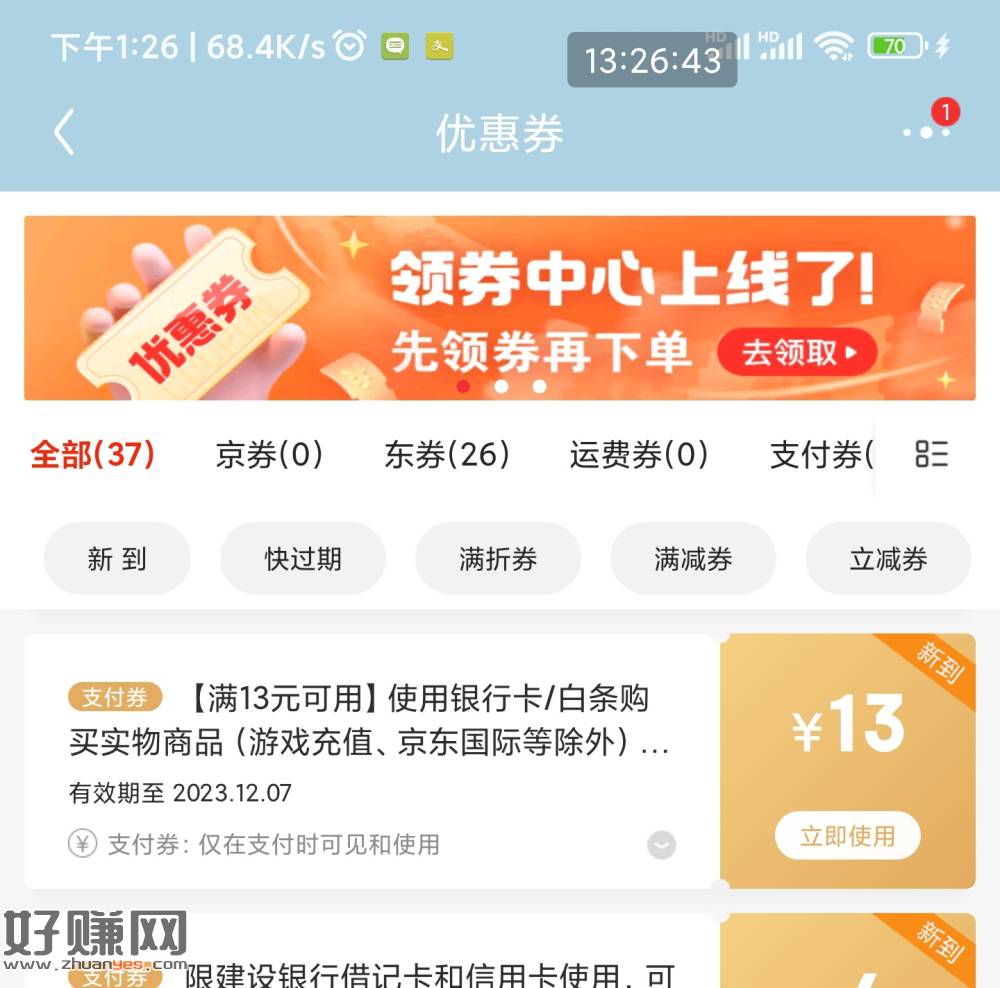Tap 去领取 on the coupon center banner

pyautogui.click(x=797, y=352)
